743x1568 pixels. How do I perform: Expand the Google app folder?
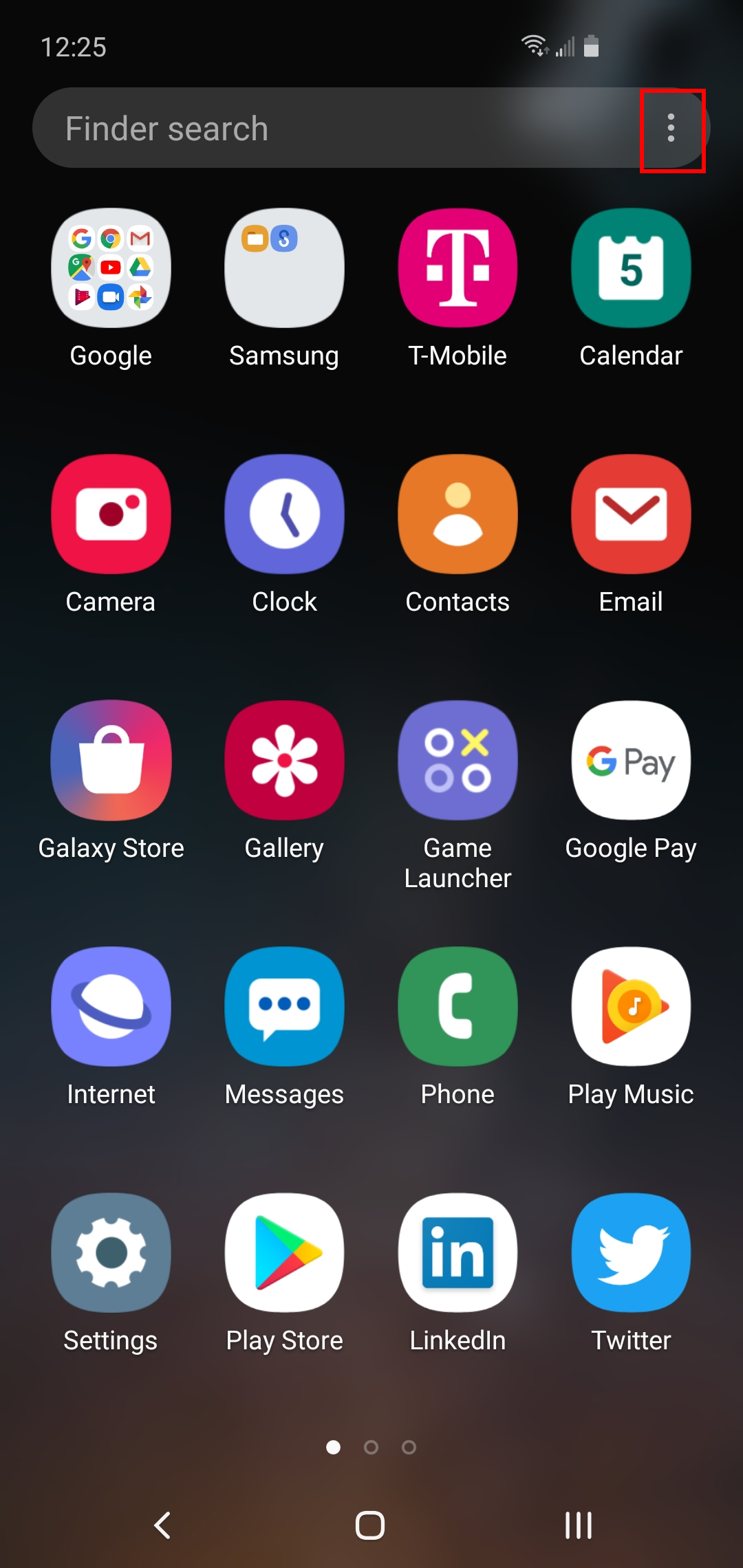pos(111,268)
